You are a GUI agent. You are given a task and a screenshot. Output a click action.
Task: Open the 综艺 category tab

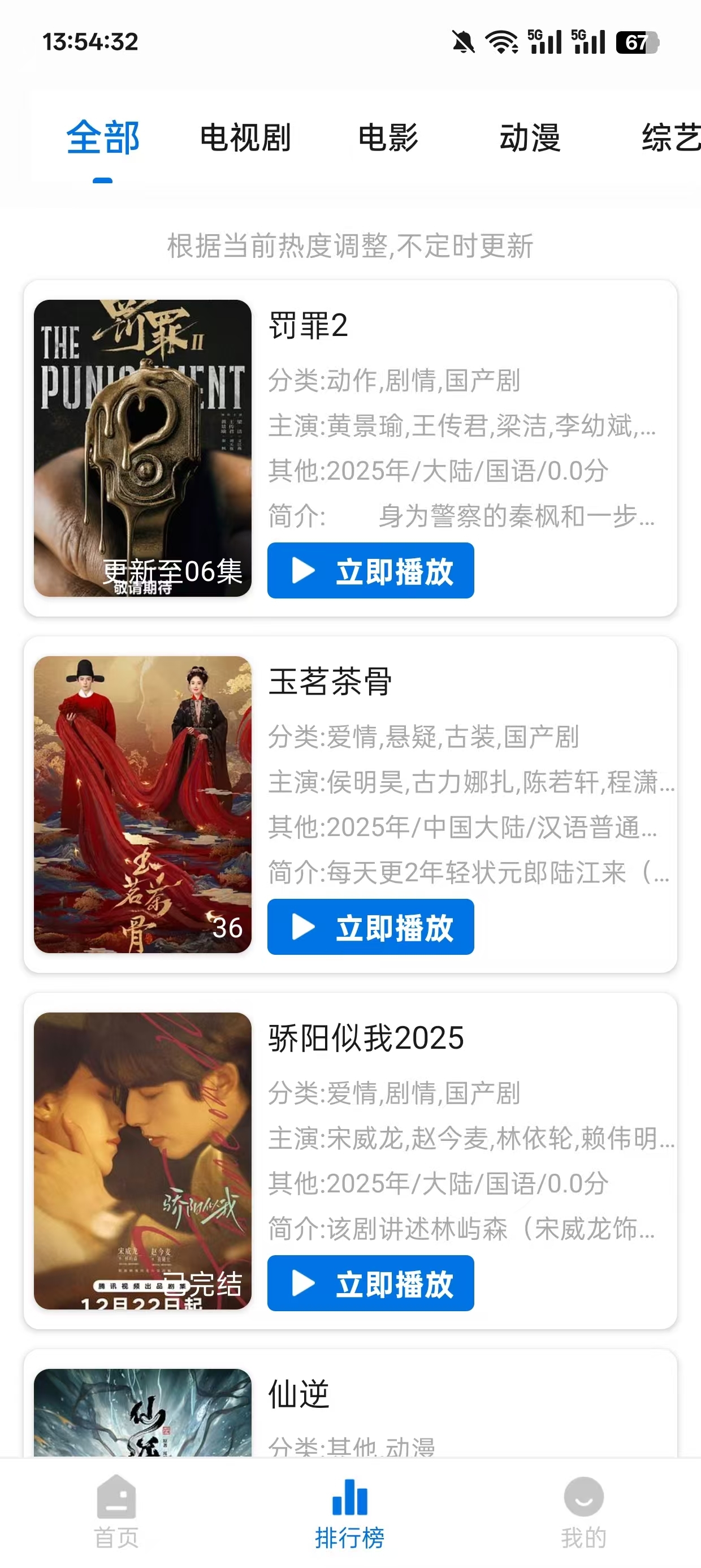pyautogui.click(x=670, y=139)
